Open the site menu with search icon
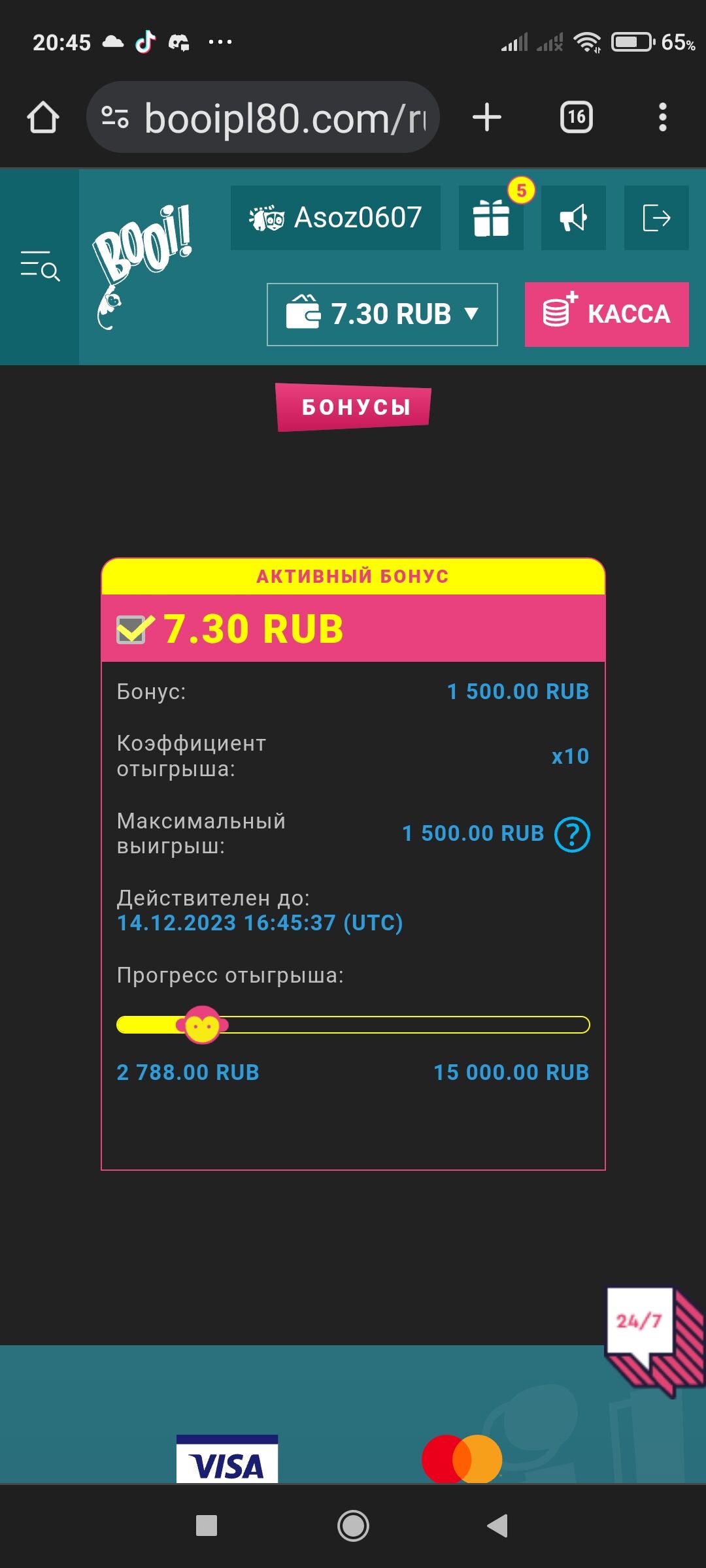The height and width of the screenshot is (1568, 706). click(x=40, y=266)
